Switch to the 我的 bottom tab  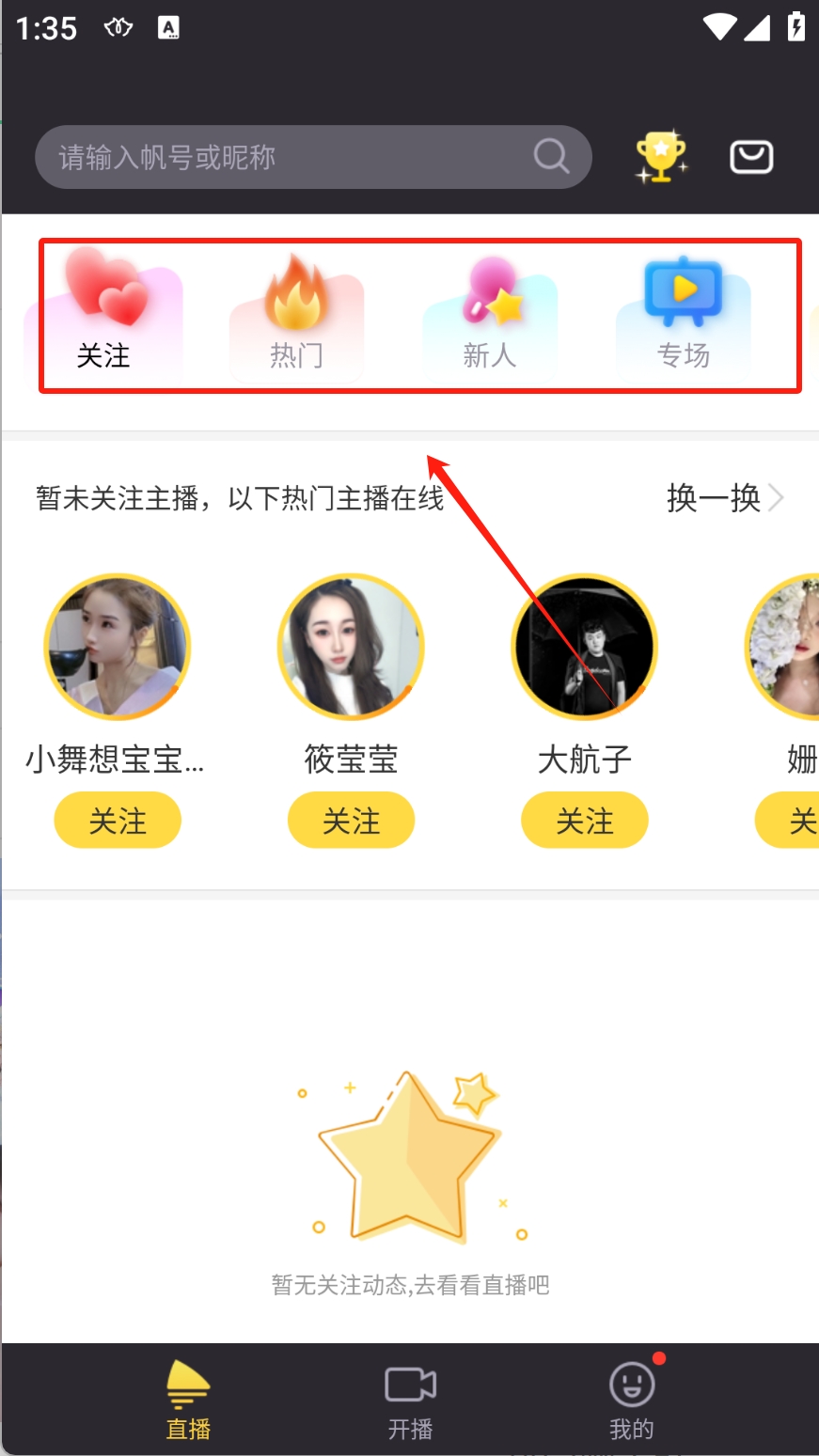(632, 1401)
